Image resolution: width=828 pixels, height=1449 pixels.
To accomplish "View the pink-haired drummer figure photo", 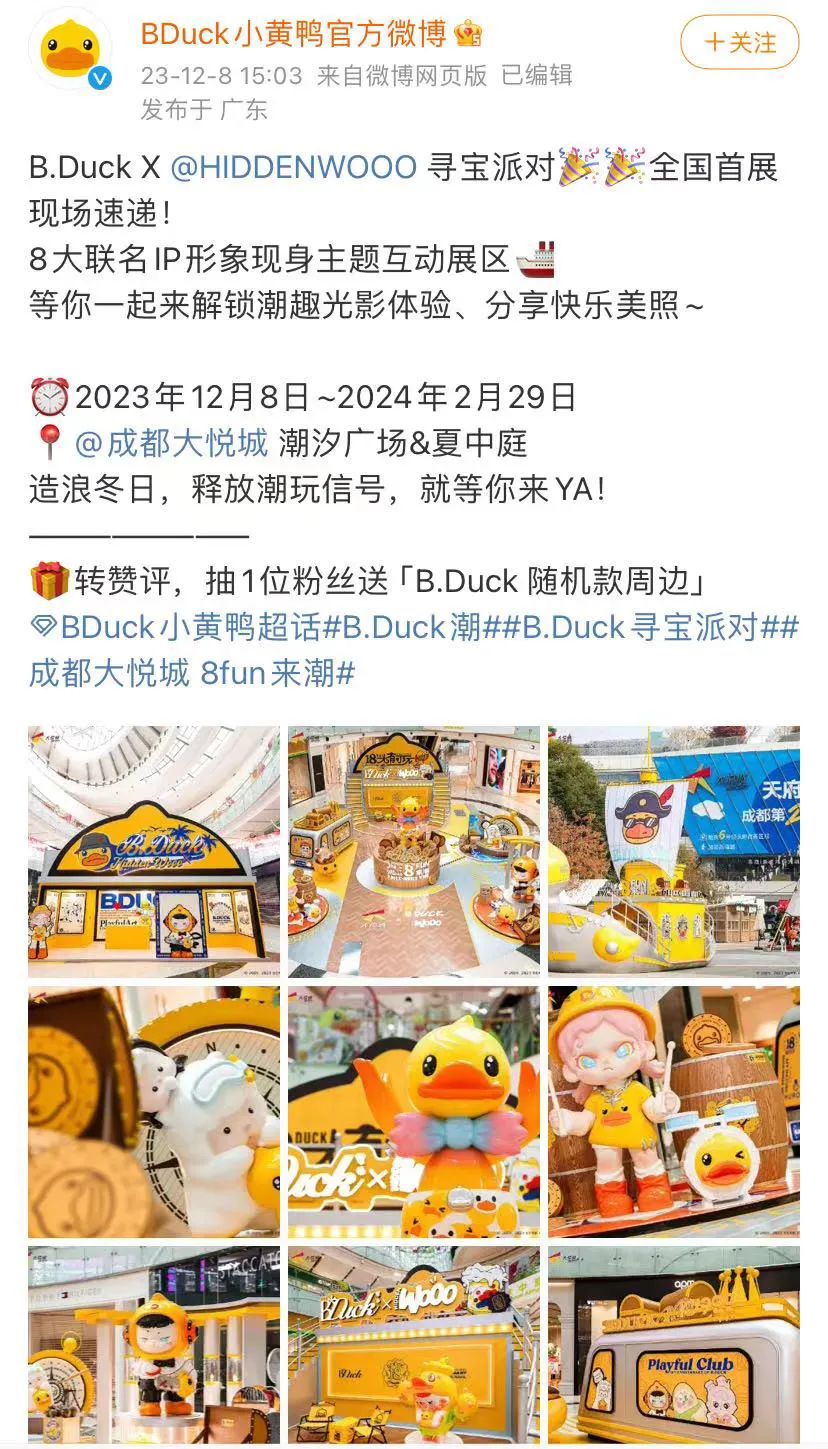I will click(673, 1111).
